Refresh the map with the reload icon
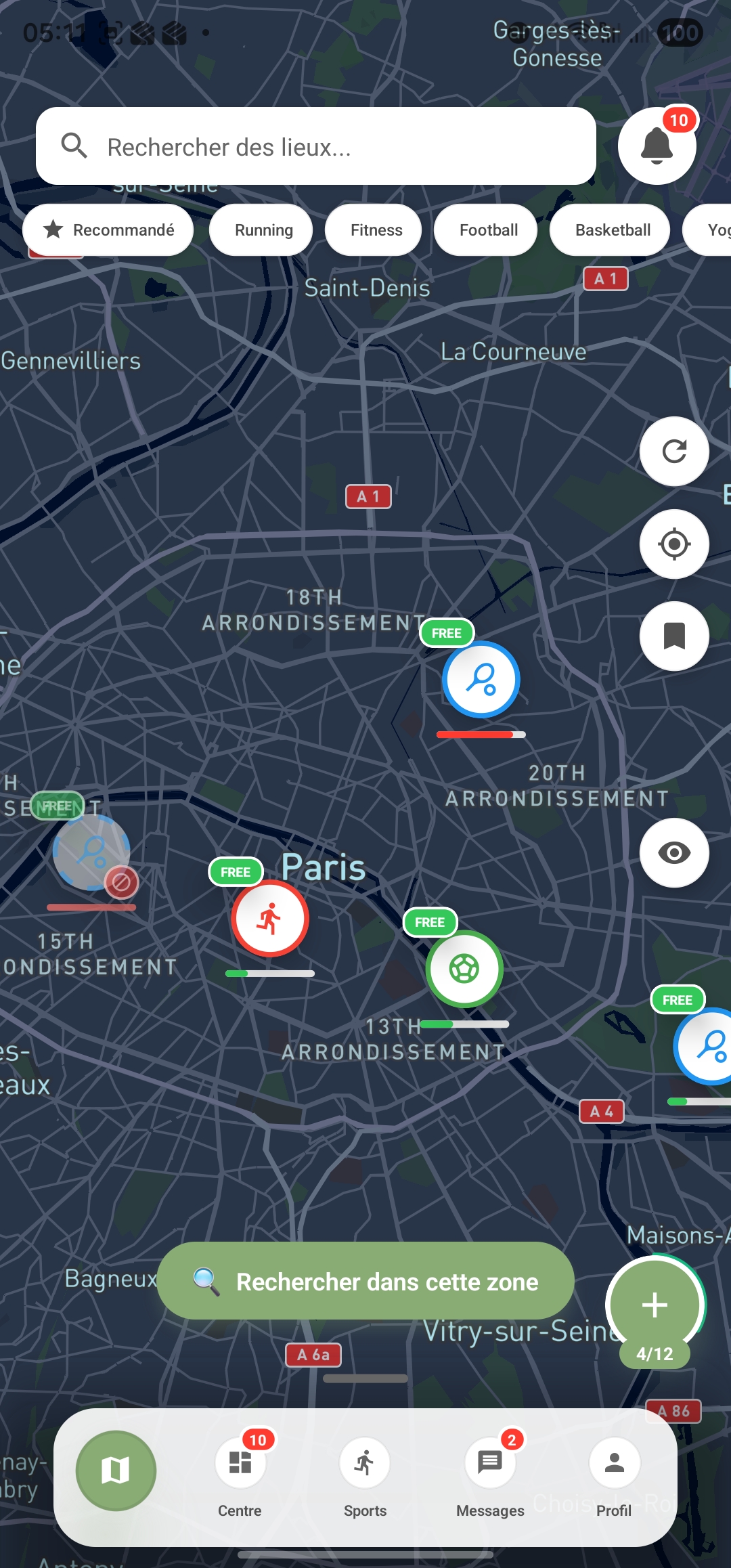This screenshot has width=731, height=1568. [674, 451]
